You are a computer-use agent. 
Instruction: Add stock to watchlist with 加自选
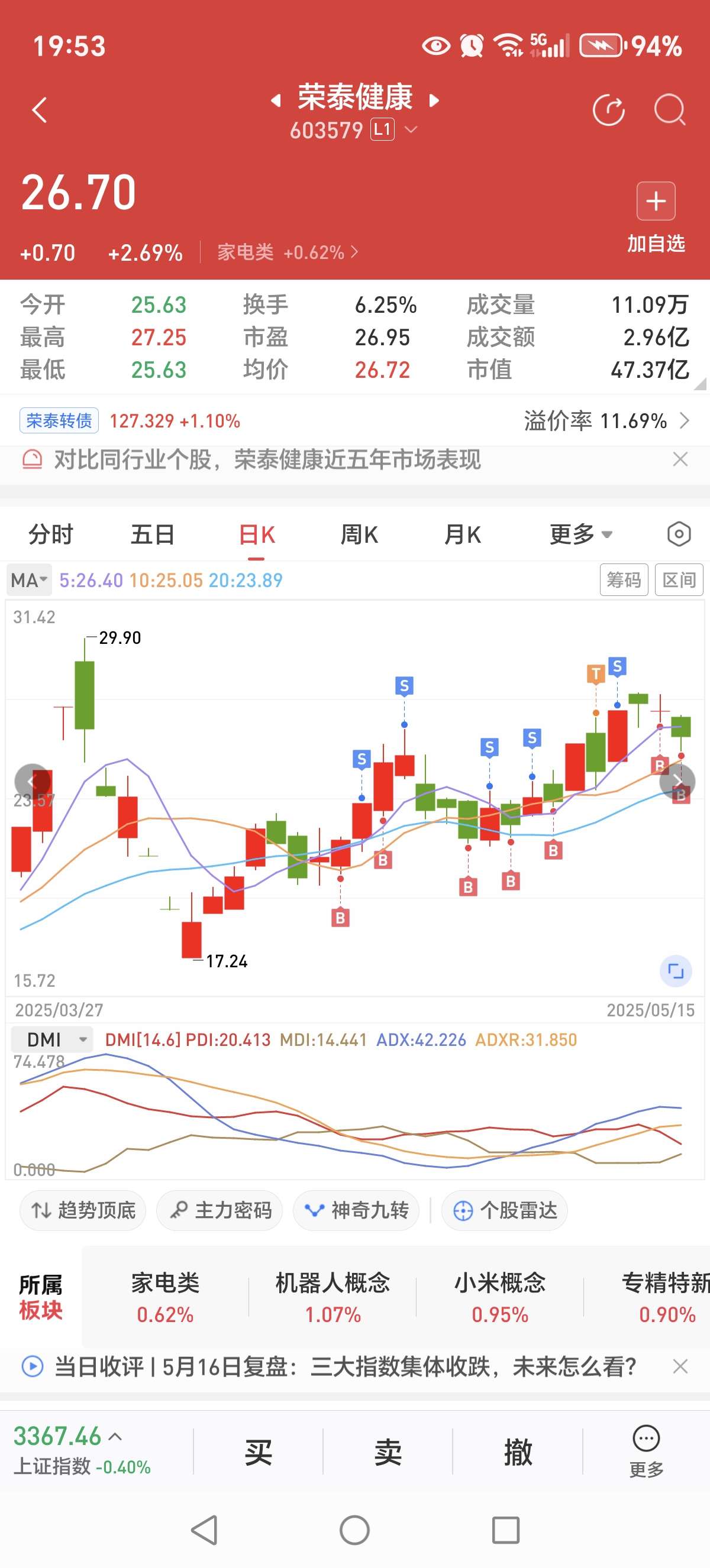(656, 218)
